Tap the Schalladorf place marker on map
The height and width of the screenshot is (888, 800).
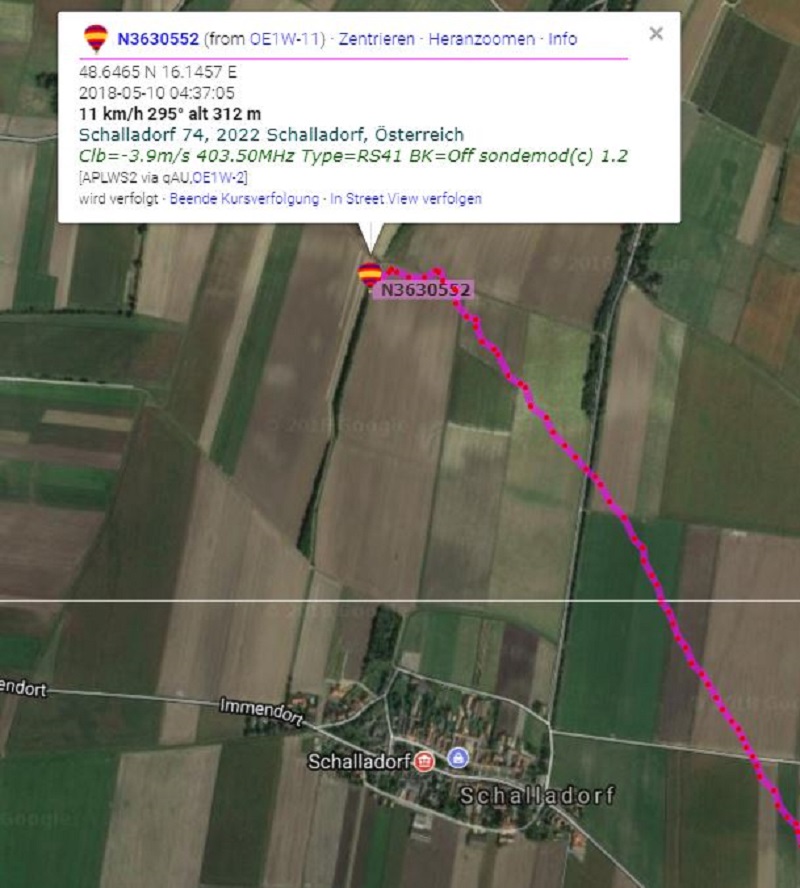point(424,762)
